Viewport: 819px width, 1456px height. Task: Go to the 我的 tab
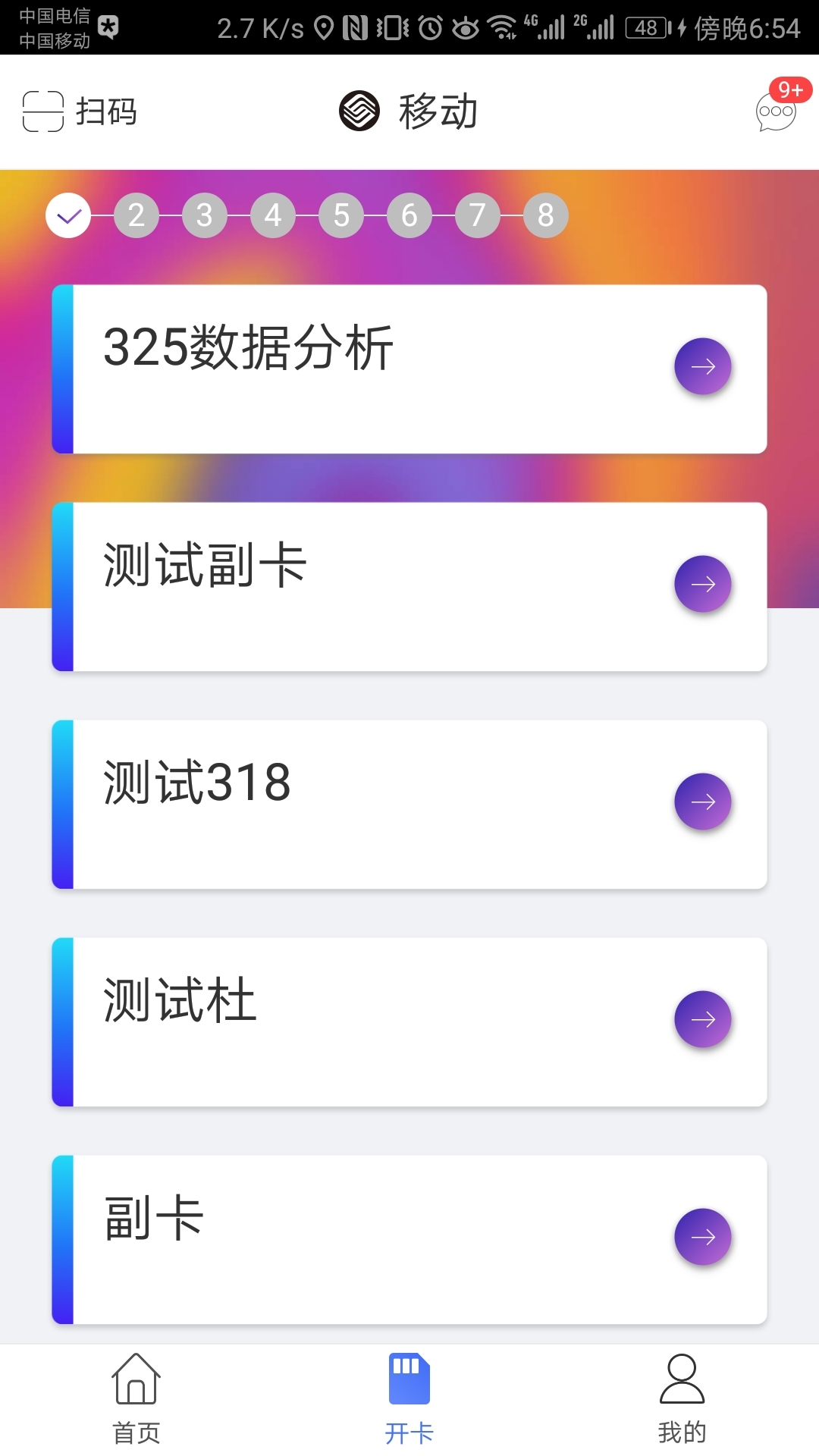[682, 1399]
